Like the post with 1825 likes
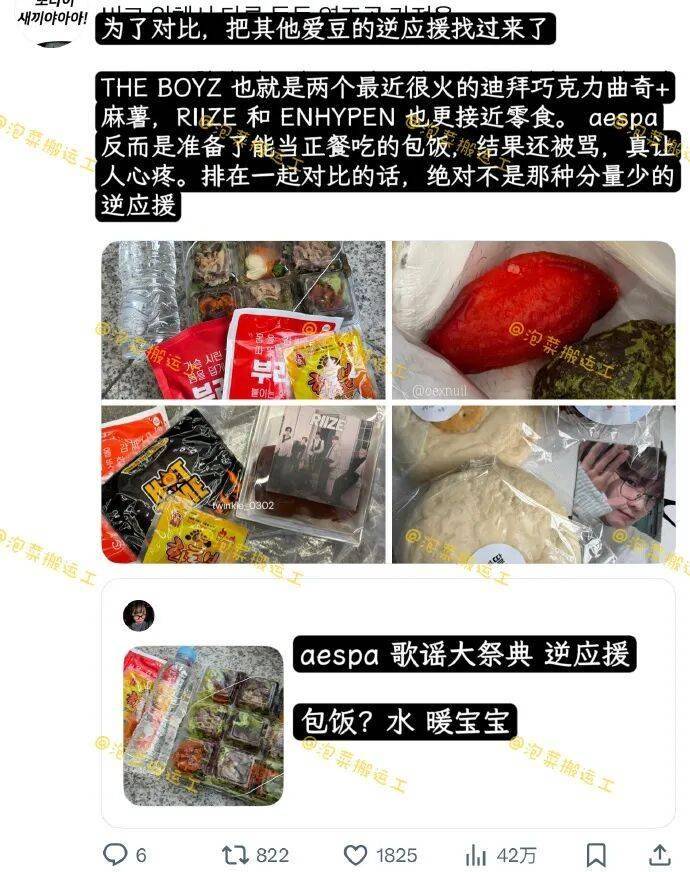This screenshot has height=872, width=690. coord(356,854)
